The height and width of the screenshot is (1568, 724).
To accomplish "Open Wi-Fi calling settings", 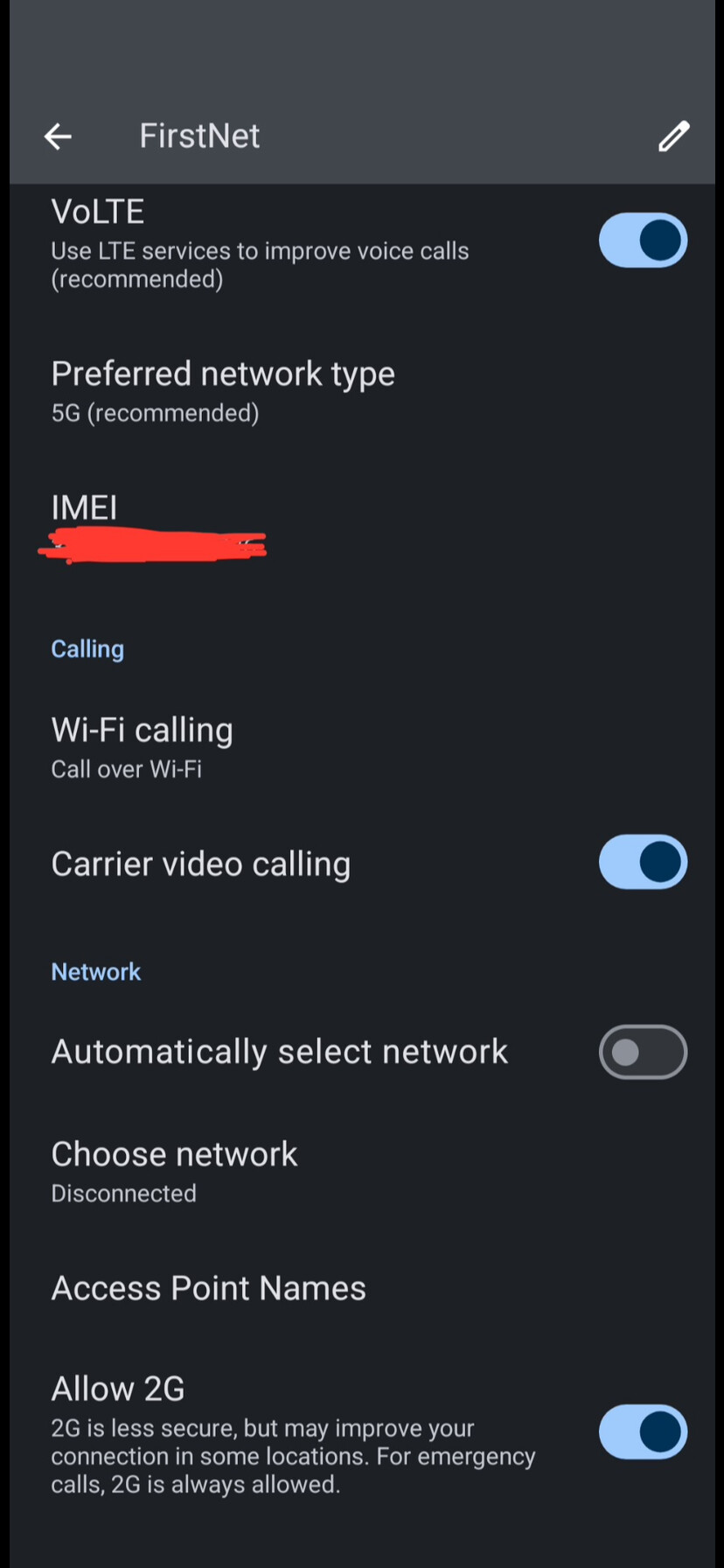I will pos(143,746).
